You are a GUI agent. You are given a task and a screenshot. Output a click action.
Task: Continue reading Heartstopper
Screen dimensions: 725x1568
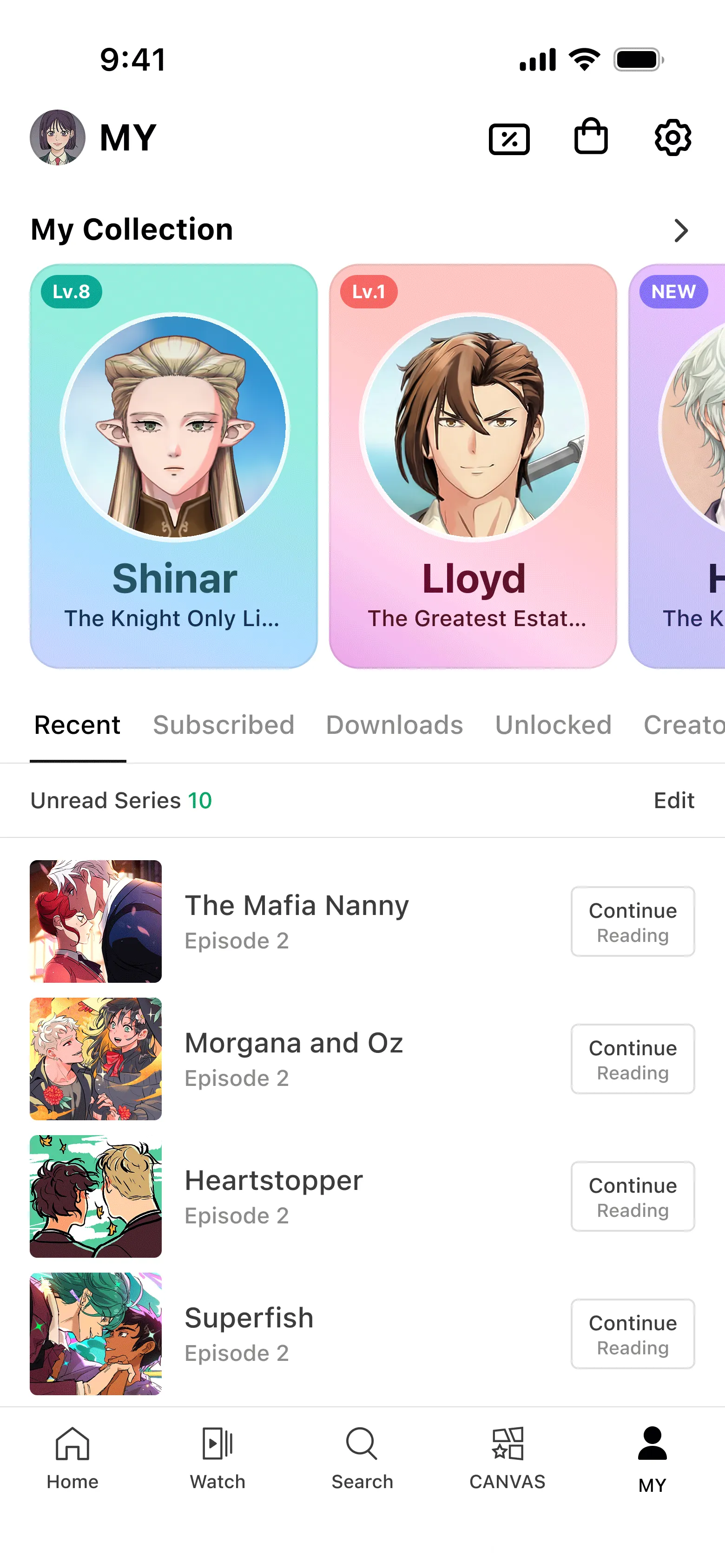633,1197
